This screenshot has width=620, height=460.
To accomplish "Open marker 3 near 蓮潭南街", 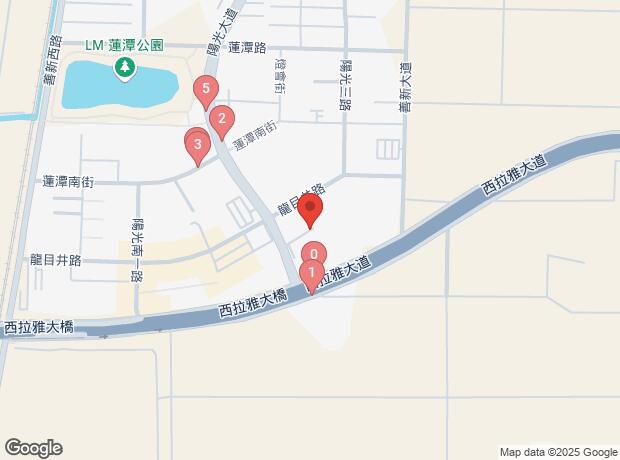I will pos(198,145).
